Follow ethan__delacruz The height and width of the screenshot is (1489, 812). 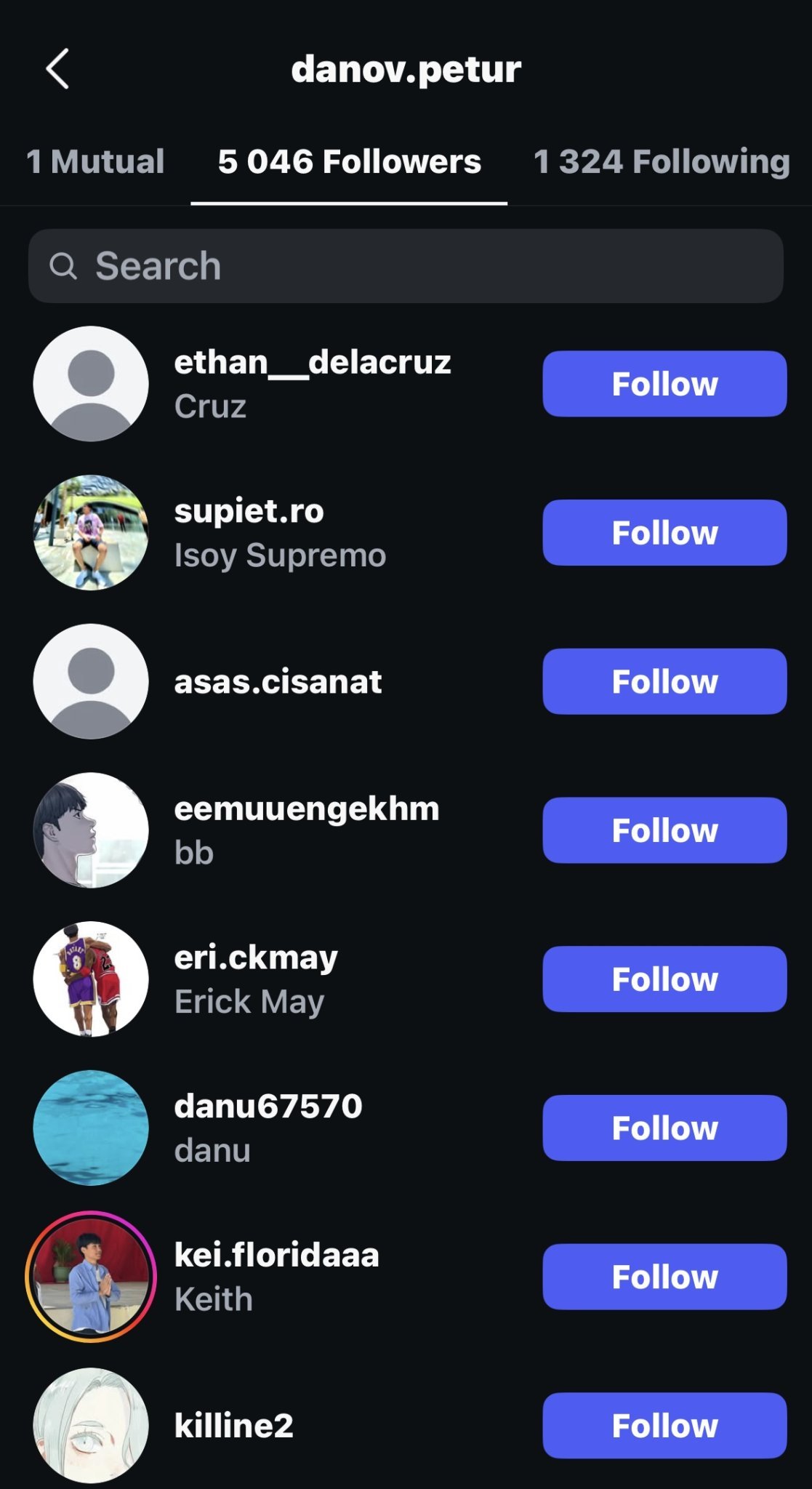664,384
